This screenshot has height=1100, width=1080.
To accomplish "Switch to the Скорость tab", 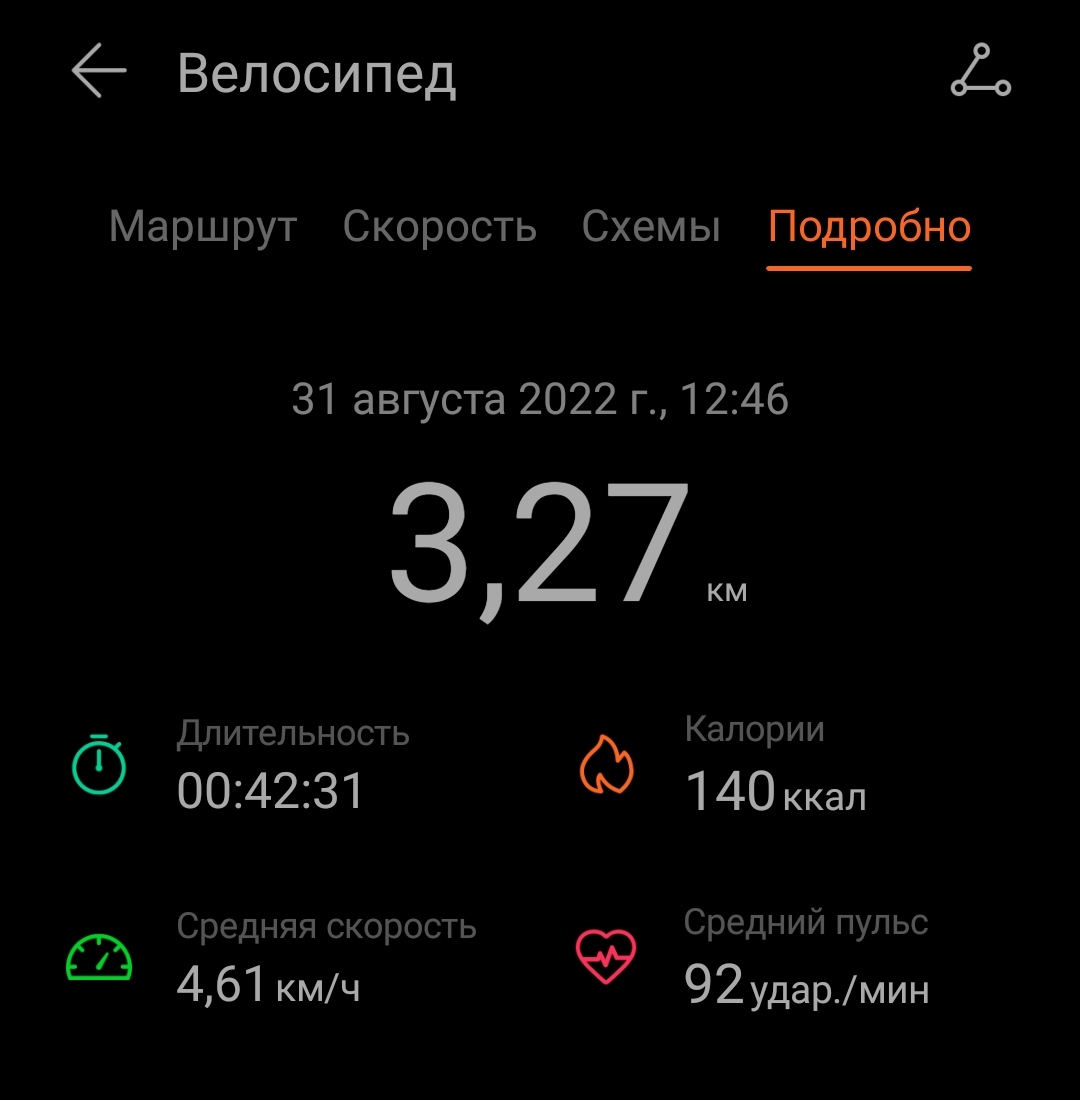I will point(439,228).
